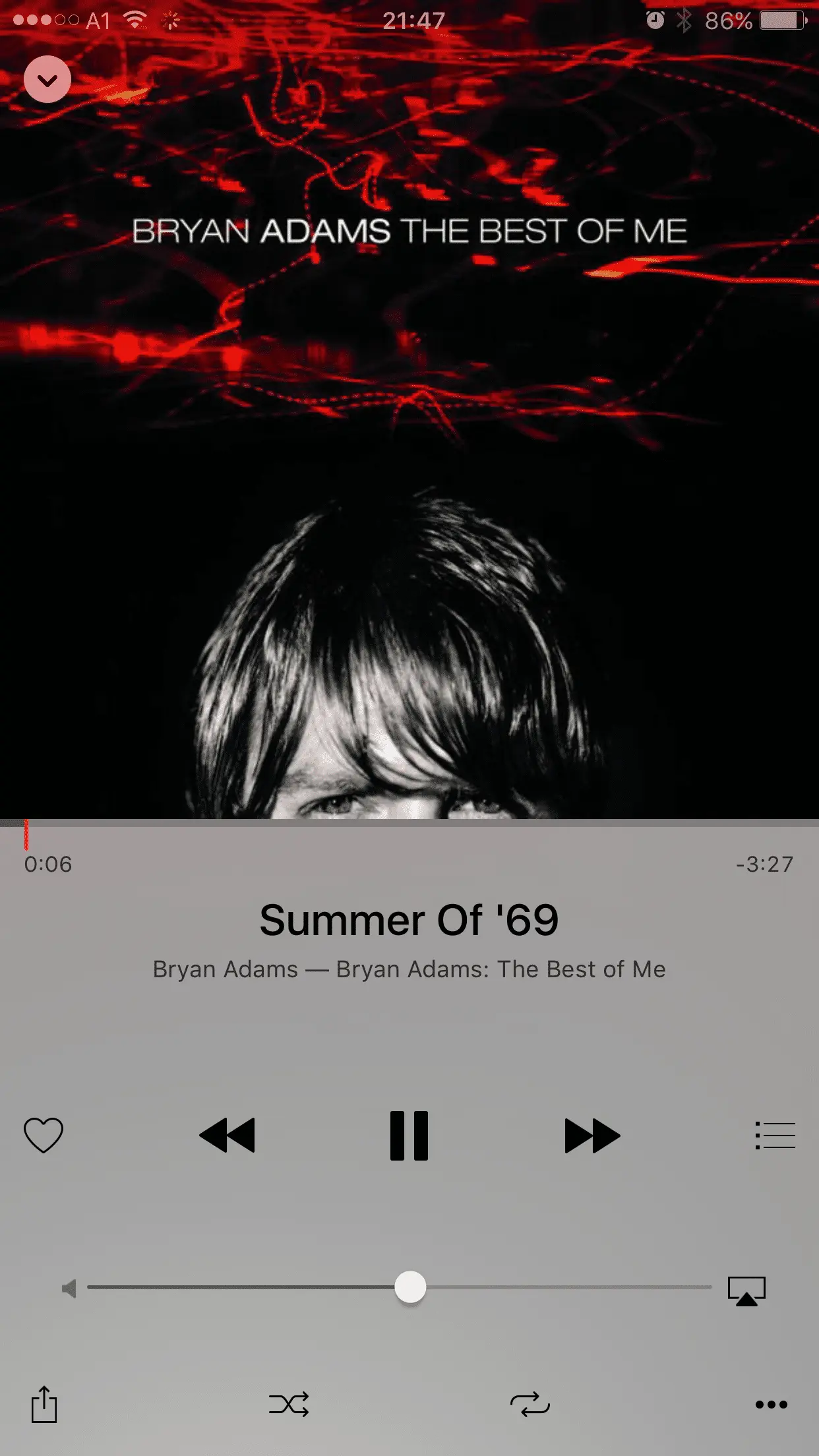Open AirPlay output options

746,1290
